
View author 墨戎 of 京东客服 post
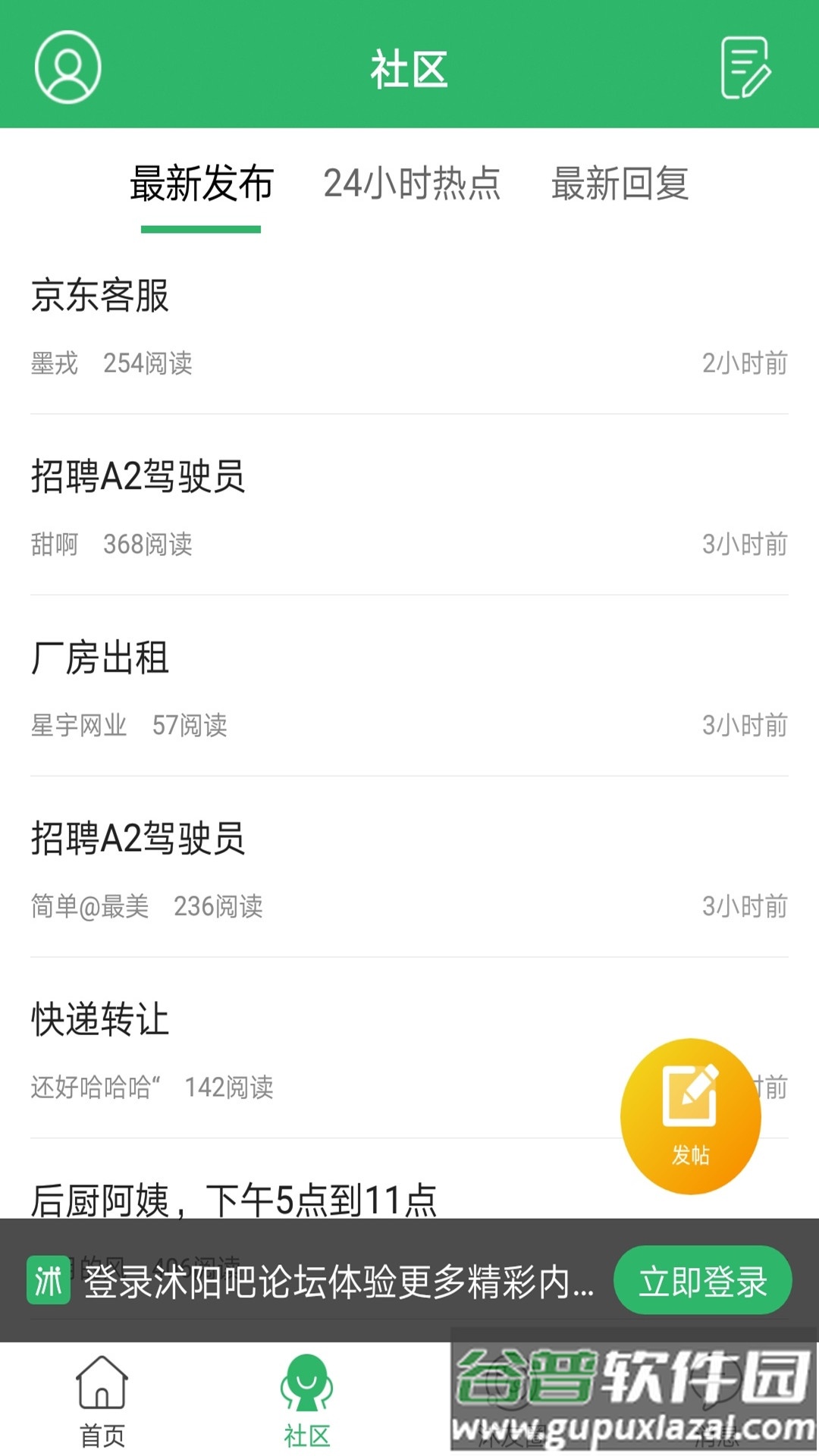[53, 362]
